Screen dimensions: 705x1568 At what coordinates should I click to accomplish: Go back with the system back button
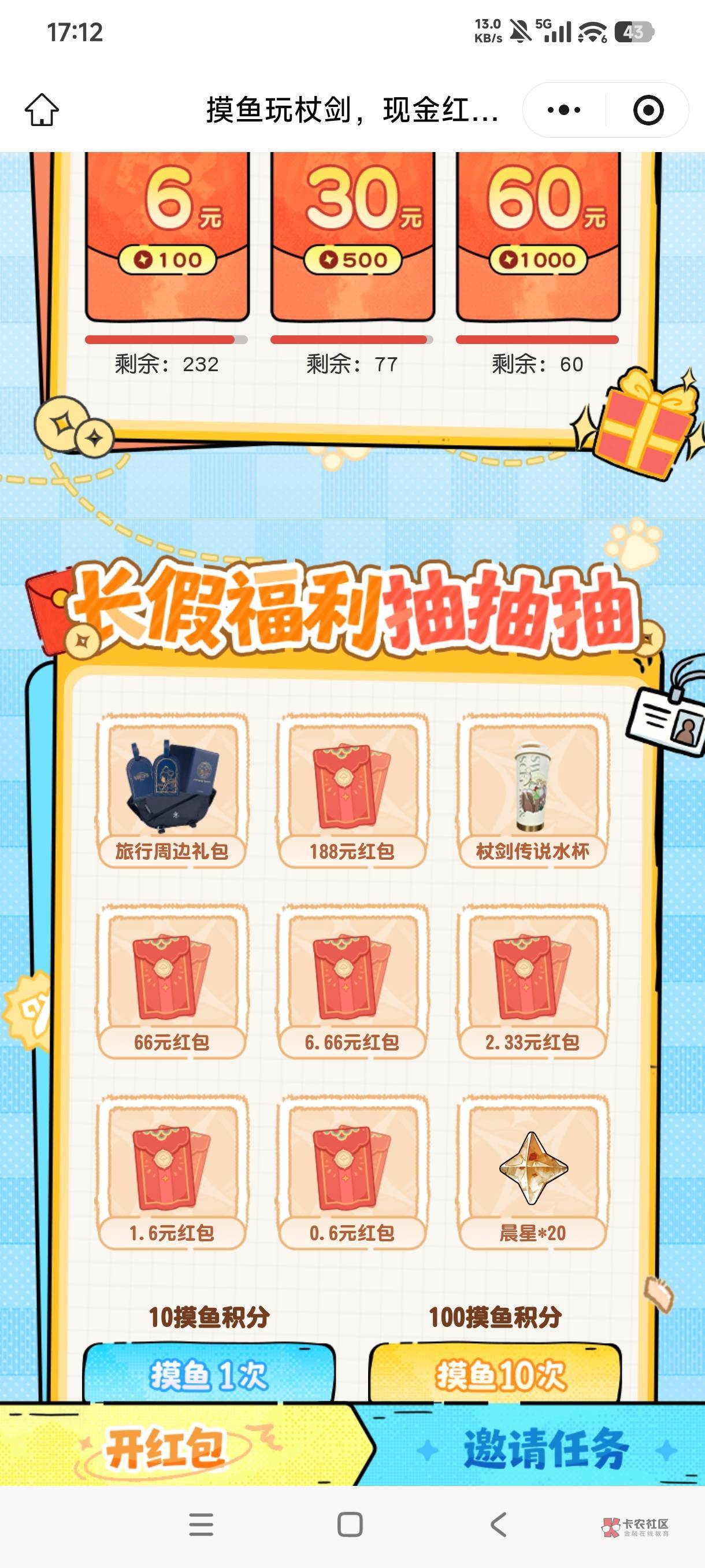point(499,1525)
